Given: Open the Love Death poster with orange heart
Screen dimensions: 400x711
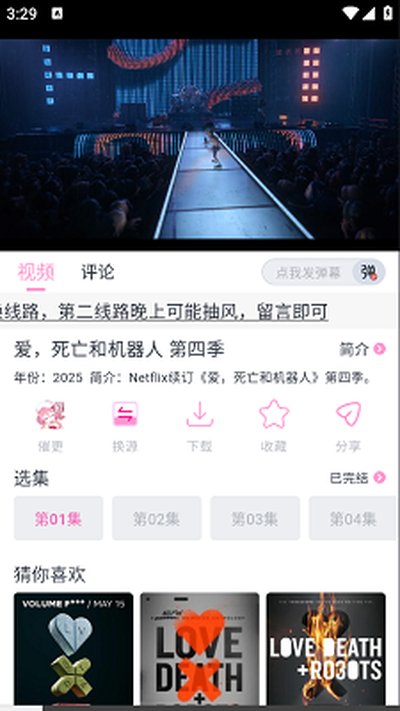Looking at the screenshot, I should coord(200,649).
